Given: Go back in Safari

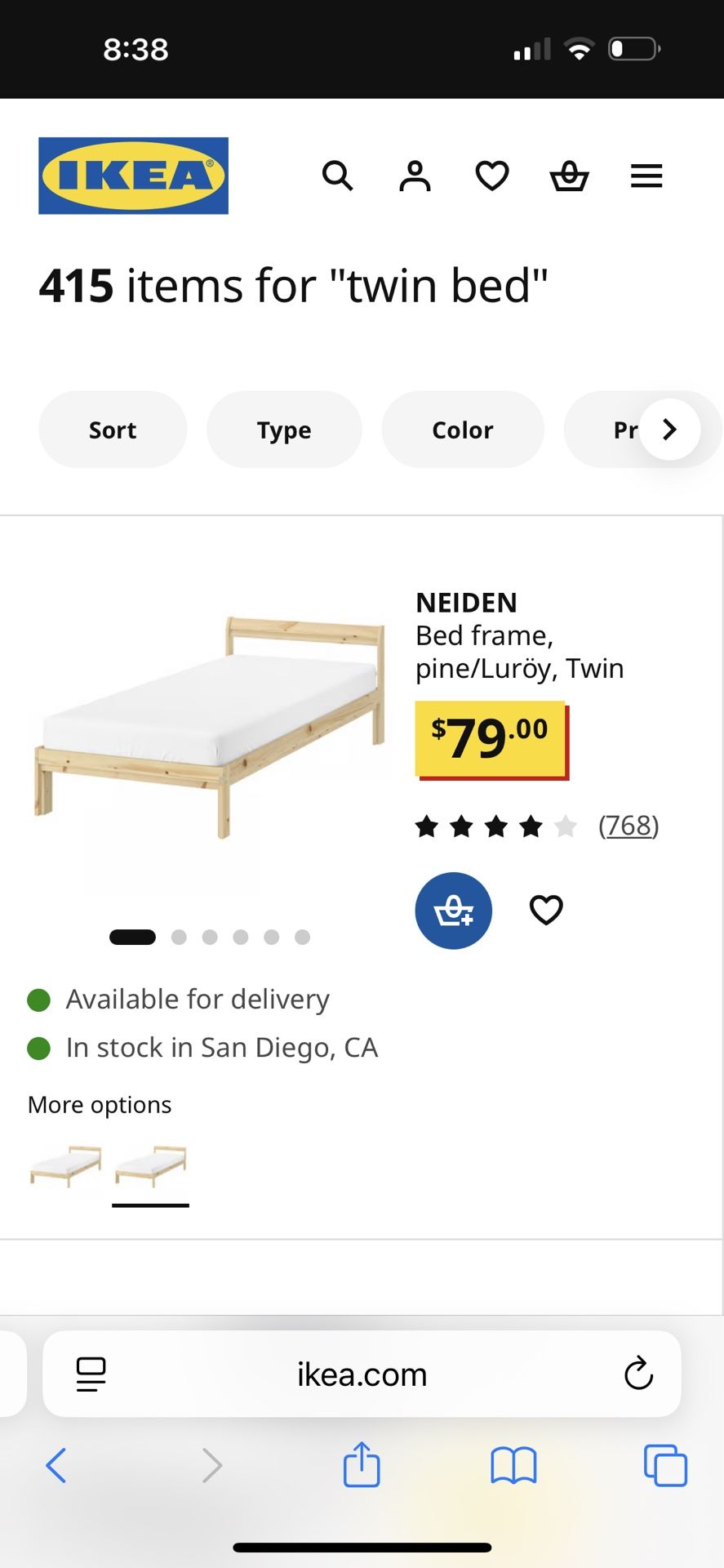Looking at the screenshot, I should 56,1465.
